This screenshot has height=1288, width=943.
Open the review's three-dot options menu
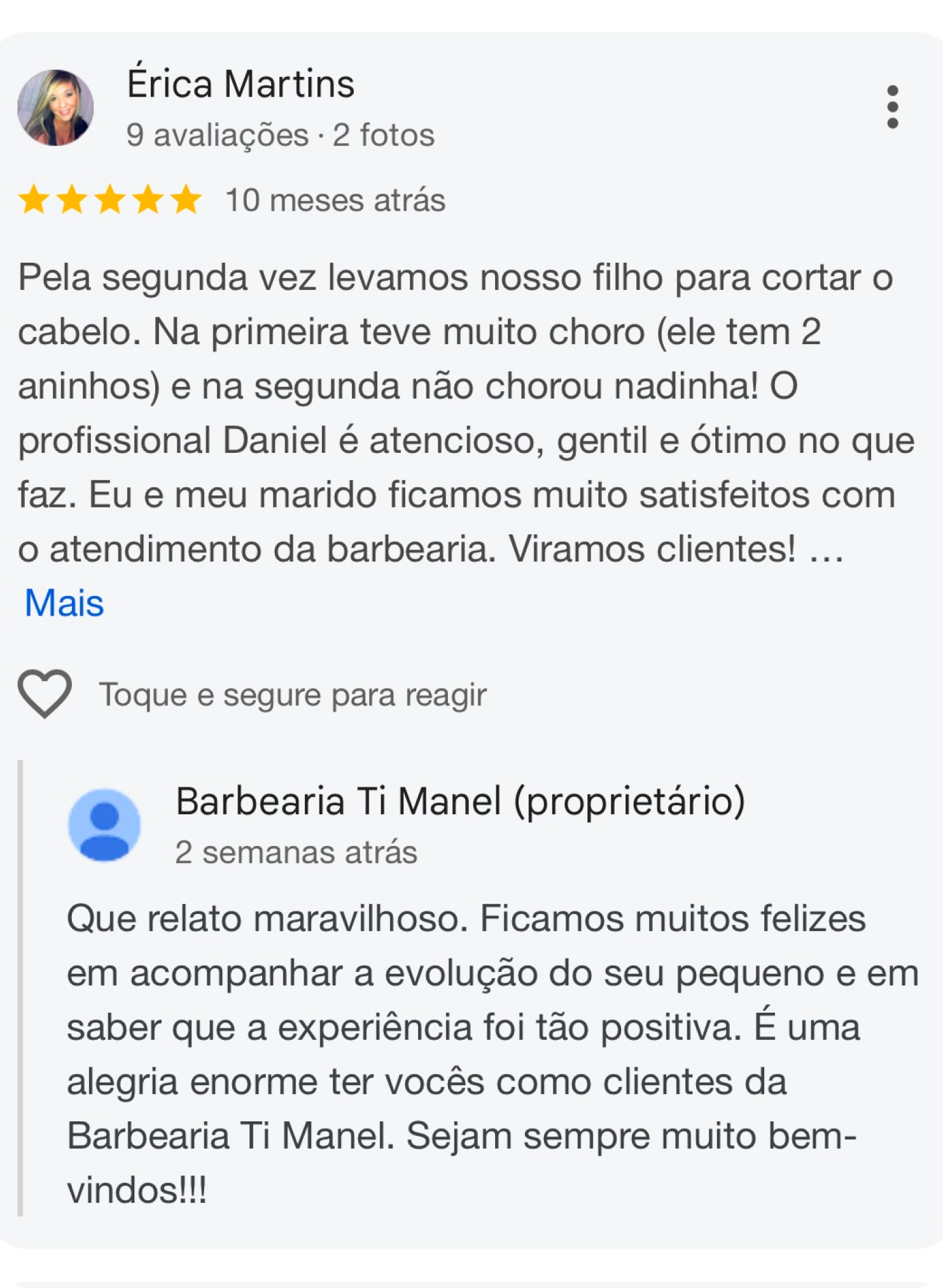click(x=892, y=107)
